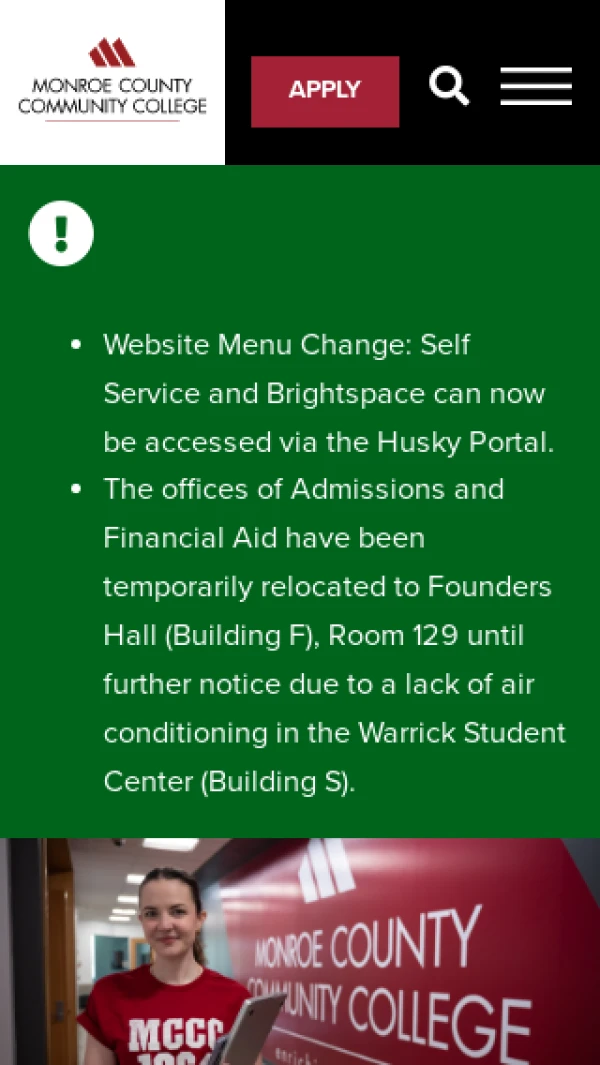
Task: Tap the red APPLY button
Action: [325, 91]
